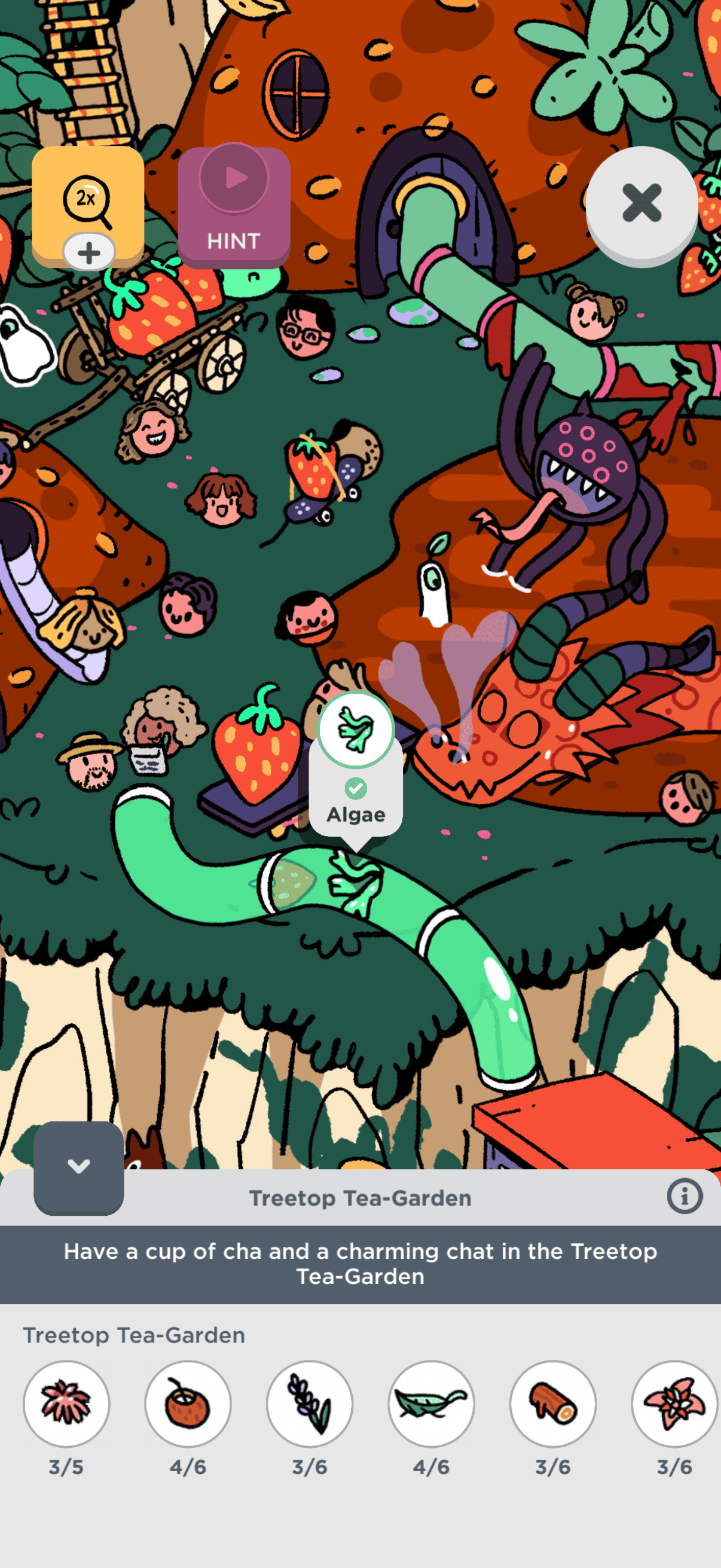
Task: Open the Treetop Tea-Garden info icon
Action: (684, 1196)
